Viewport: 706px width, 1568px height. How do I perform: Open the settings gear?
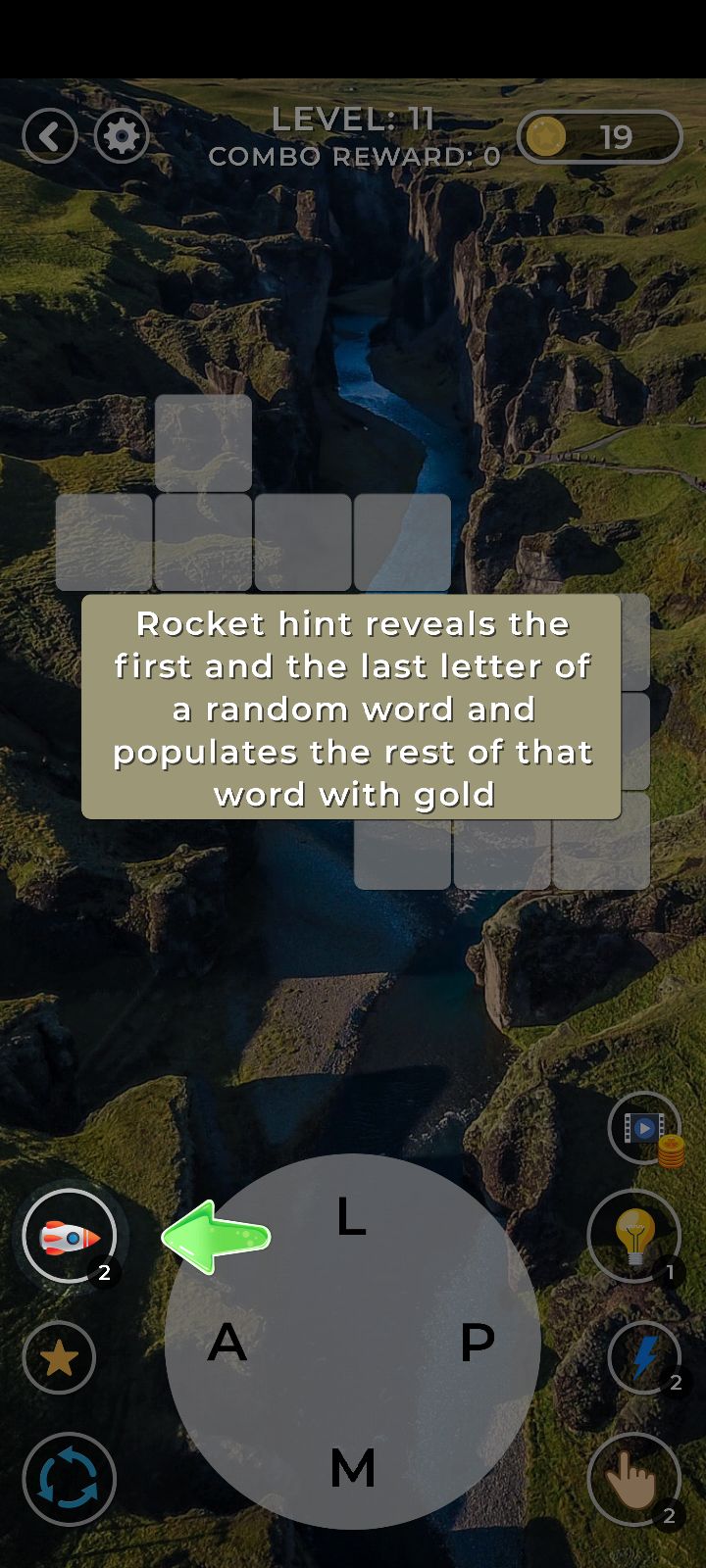[122, 135]
